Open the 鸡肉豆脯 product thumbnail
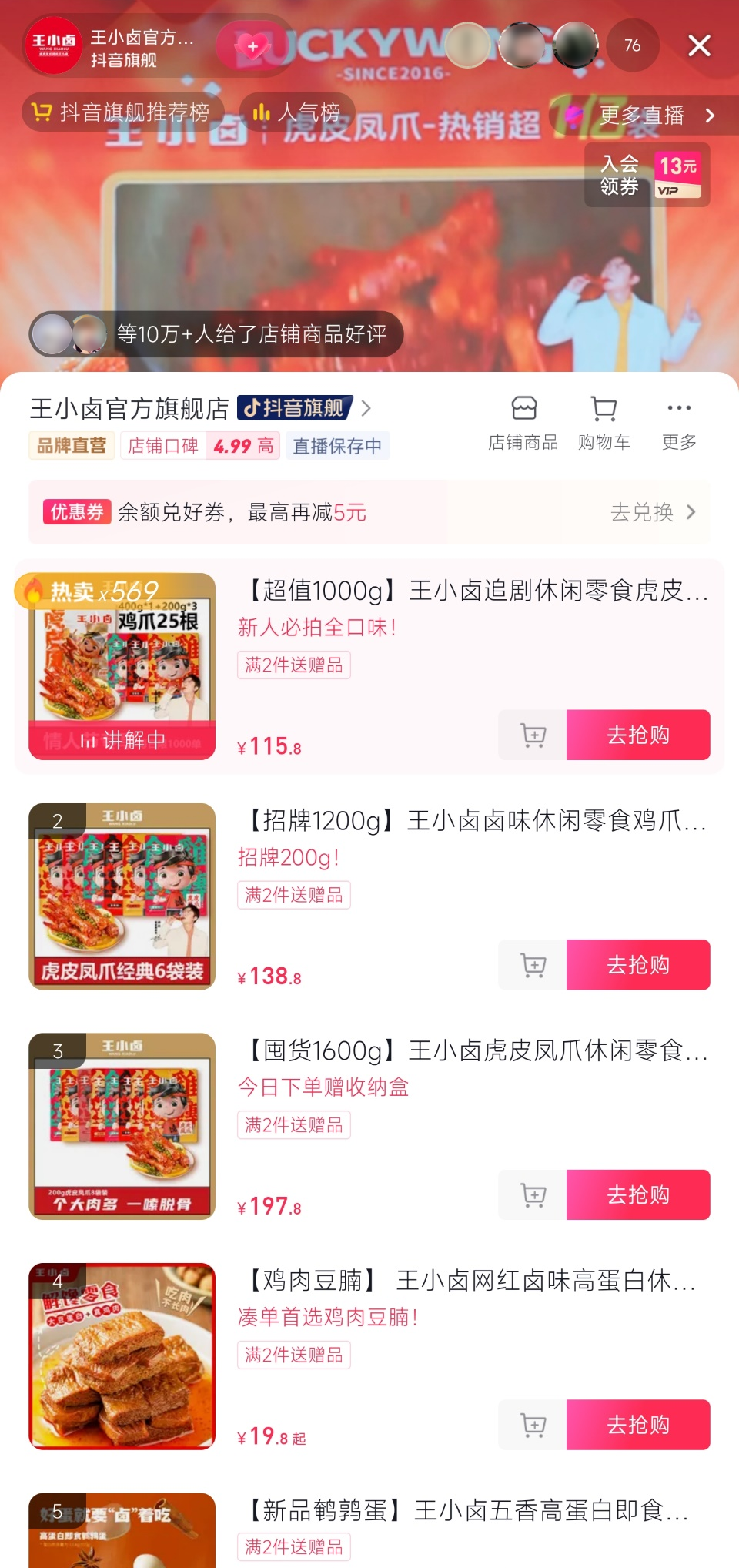739x1568 pixels. click(122, 1356)
